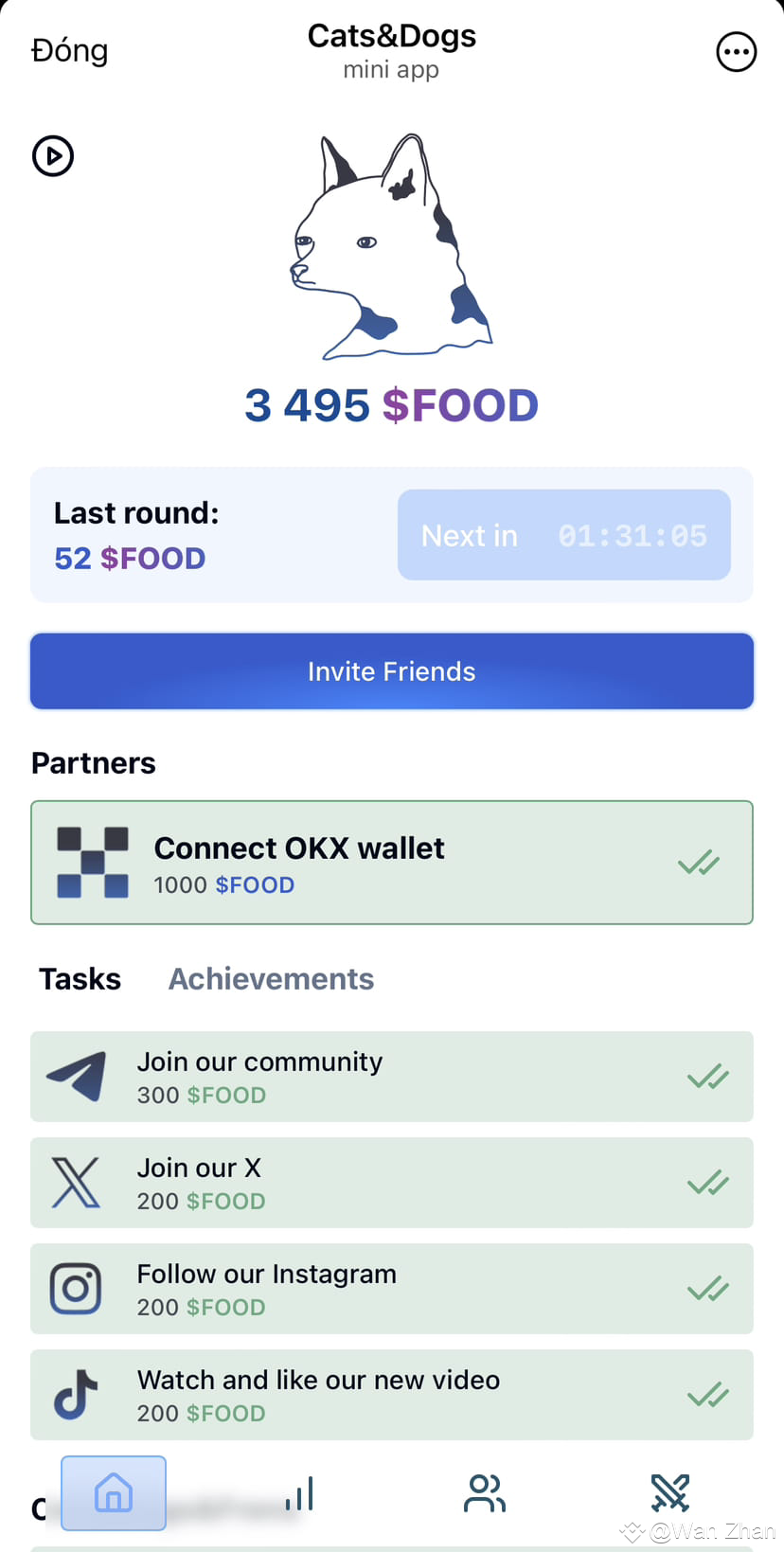Invite Friends to the game
This screenshot has width=784, height=1552.
tap(392, 671)
